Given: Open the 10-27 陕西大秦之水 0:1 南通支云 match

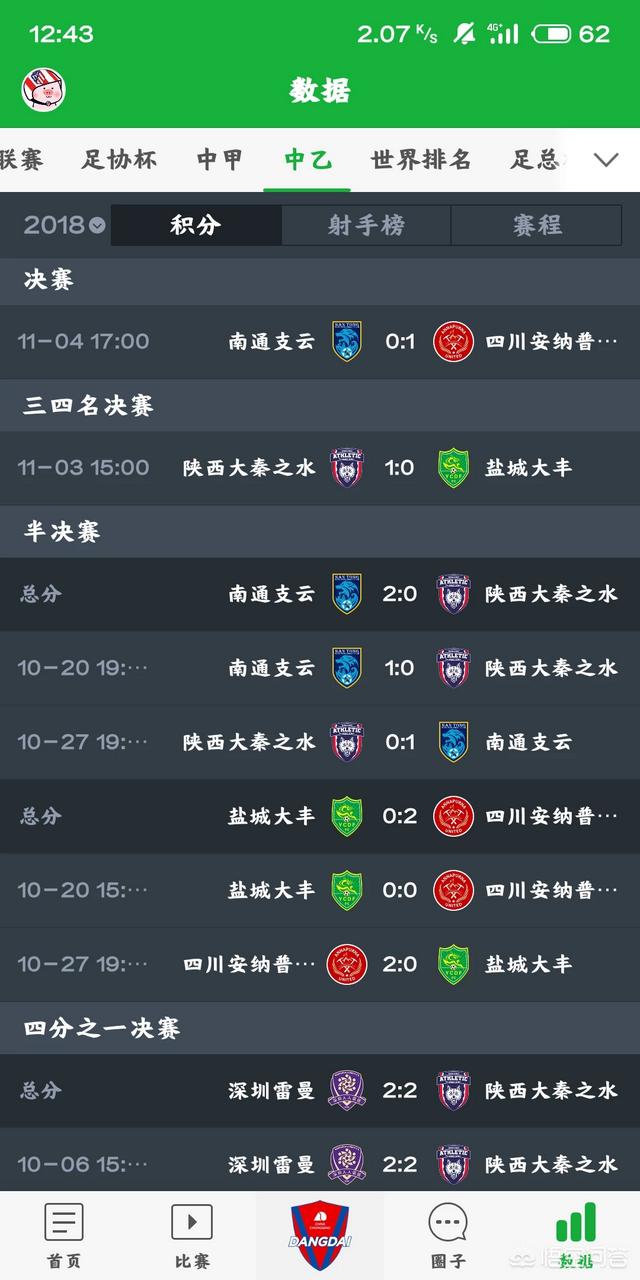Looking at the screenshot, I should click(320, 742).
